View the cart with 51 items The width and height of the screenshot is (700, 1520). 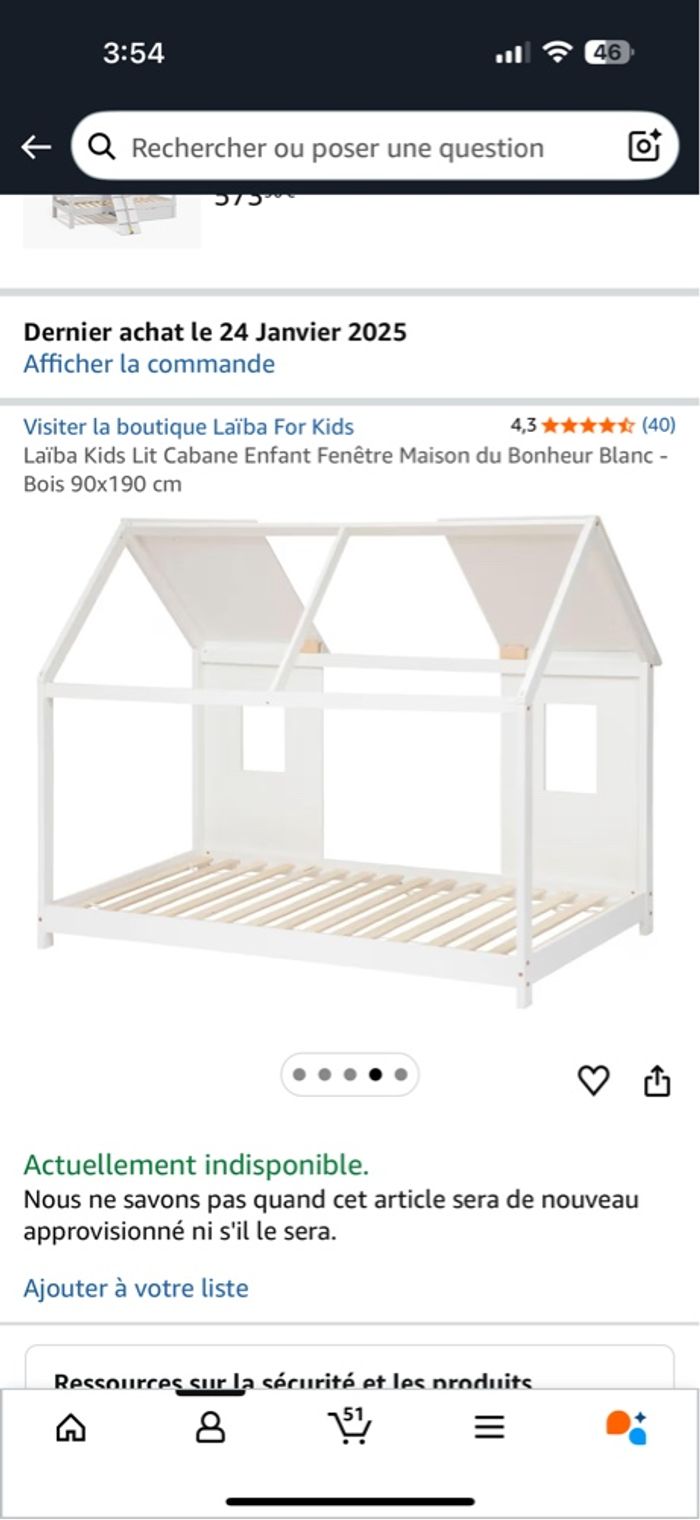point(349,1427)
